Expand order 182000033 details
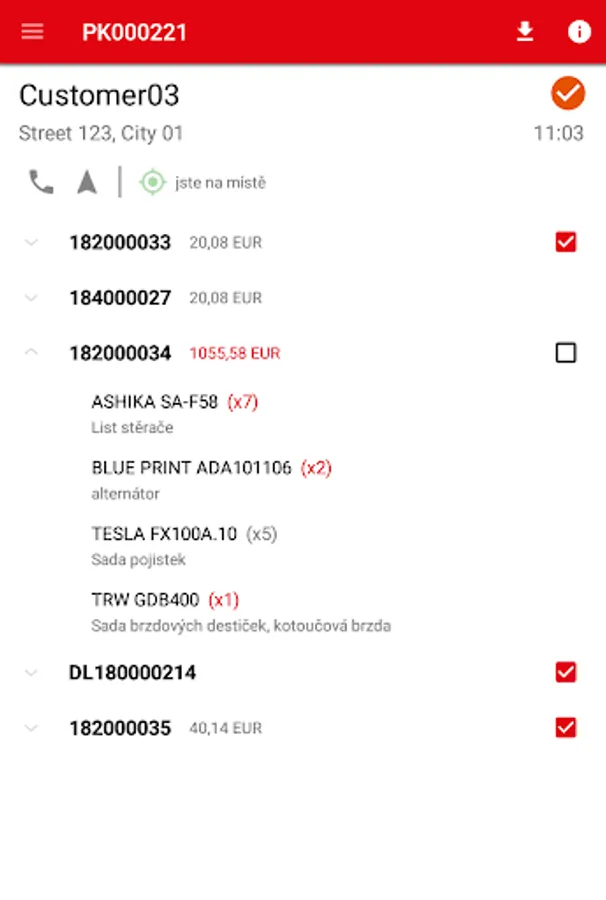The width and height of the screenshot is (606, 900). [31, 242]
